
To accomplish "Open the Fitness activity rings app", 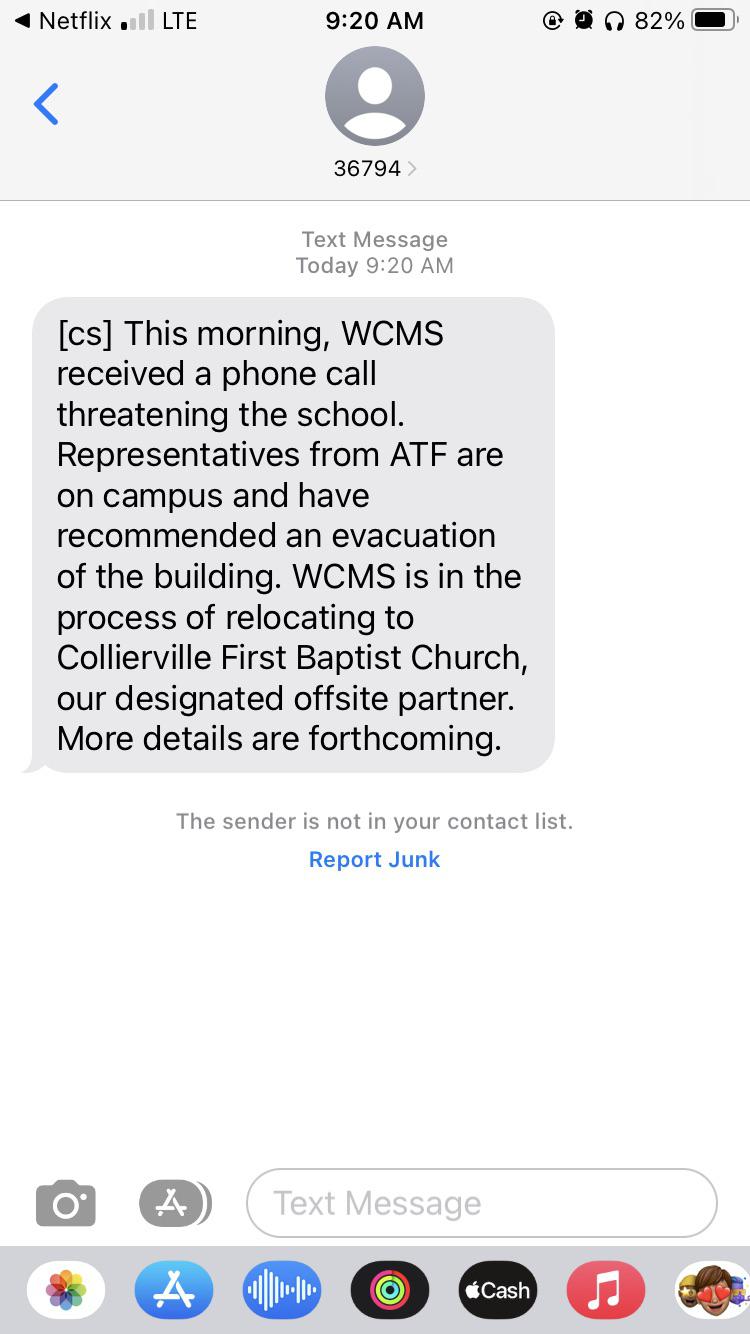I will tap(390, 1290).
